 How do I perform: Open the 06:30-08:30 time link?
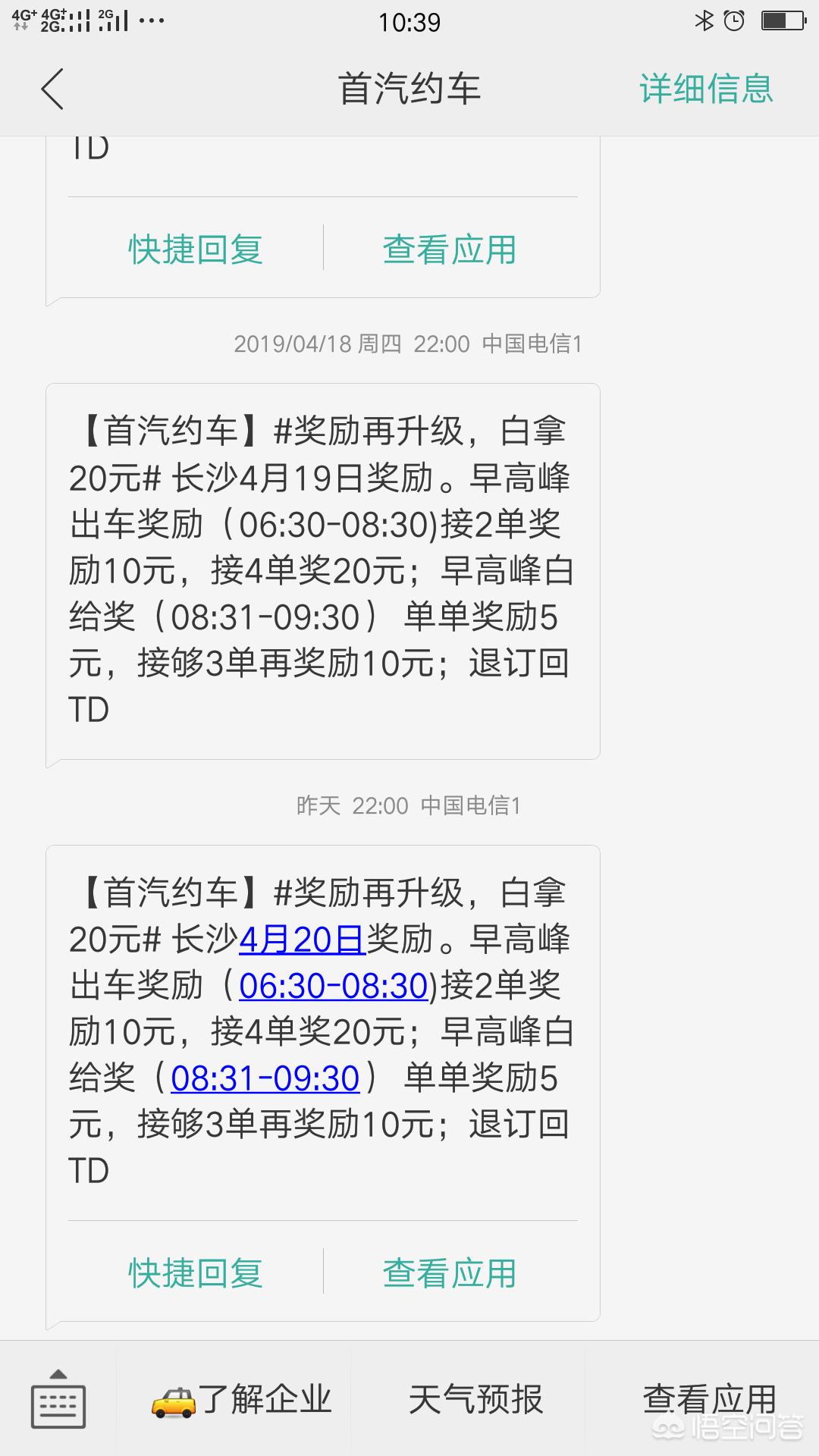[334, 986]
